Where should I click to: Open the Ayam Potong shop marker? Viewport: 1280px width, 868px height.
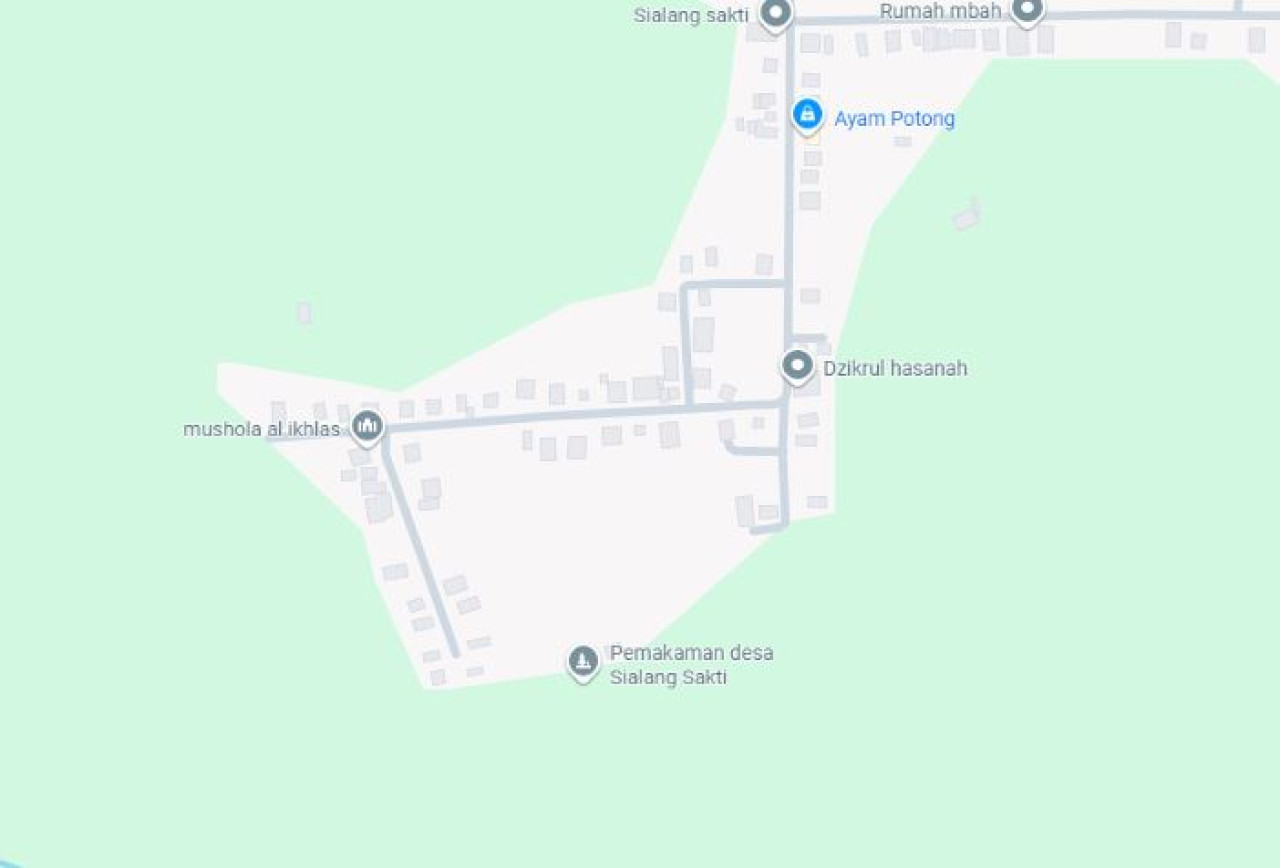tap(807, 115)
